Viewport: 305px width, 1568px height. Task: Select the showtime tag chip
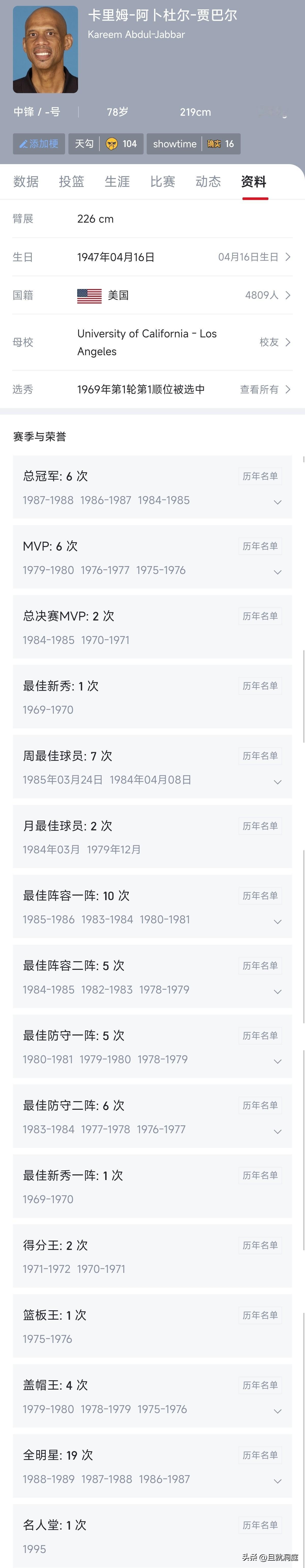tap(193, 144)
